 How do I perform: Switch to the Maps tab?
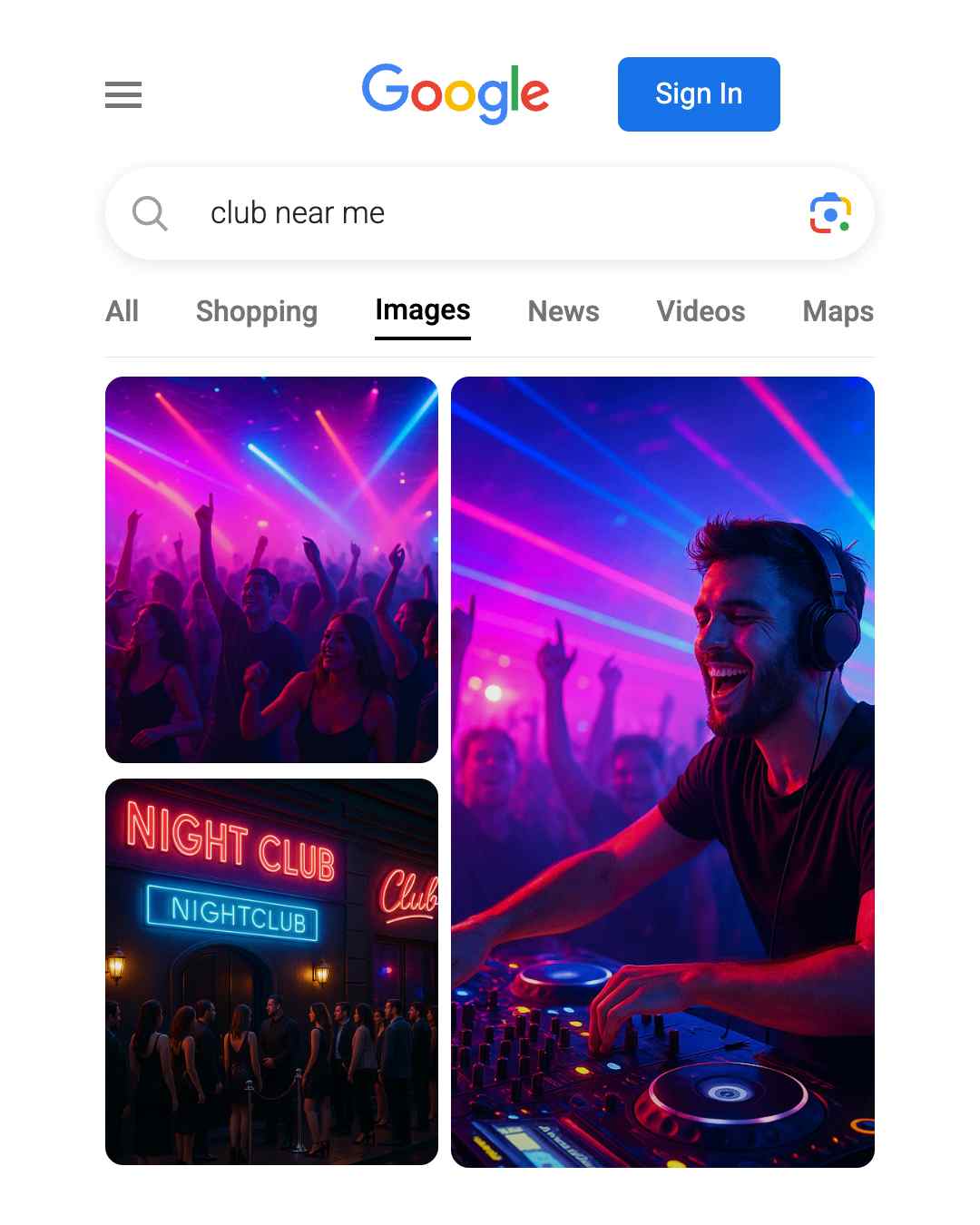click(x=838, y=311)
